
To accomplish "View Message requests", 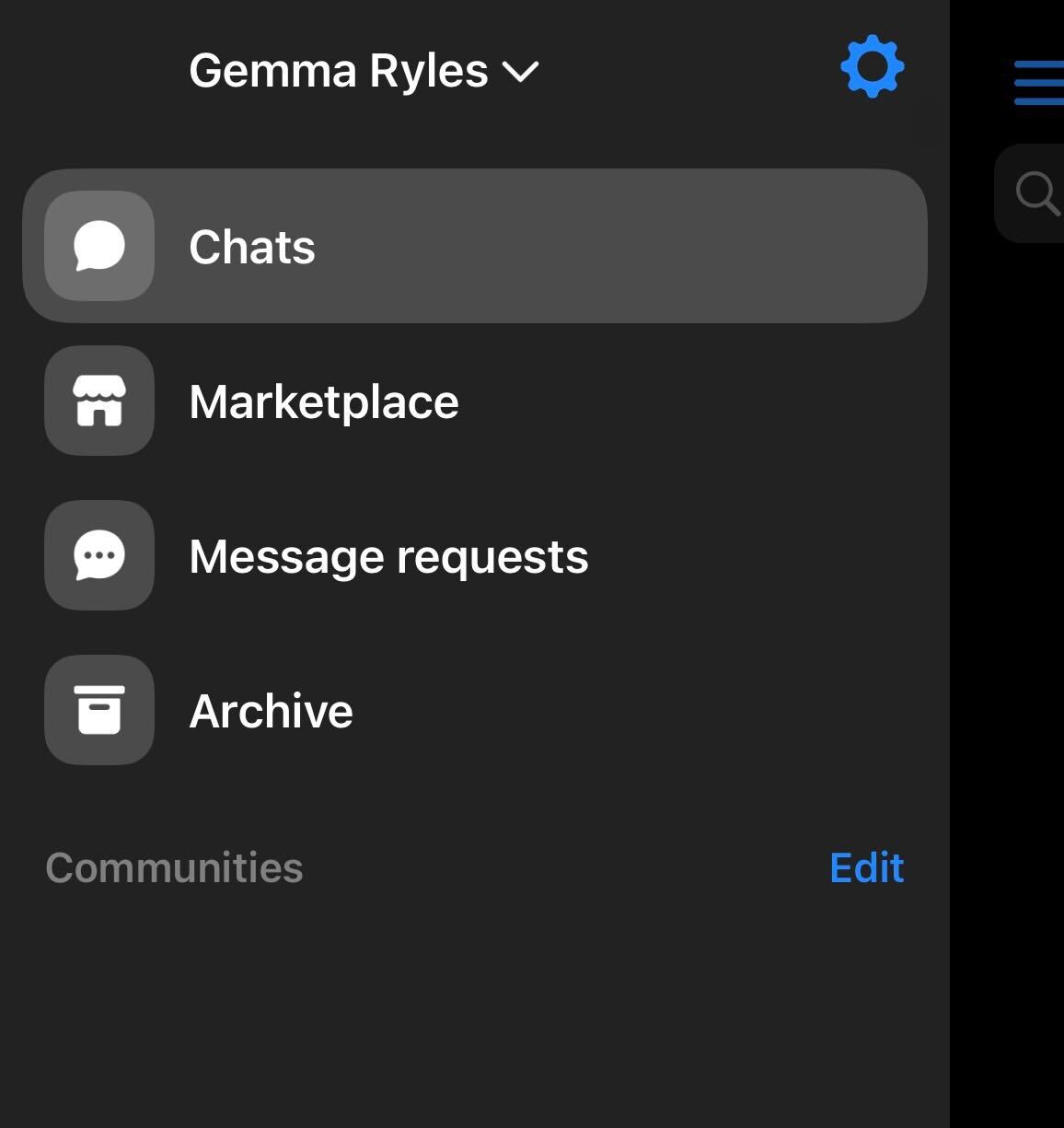I will 387,556.
